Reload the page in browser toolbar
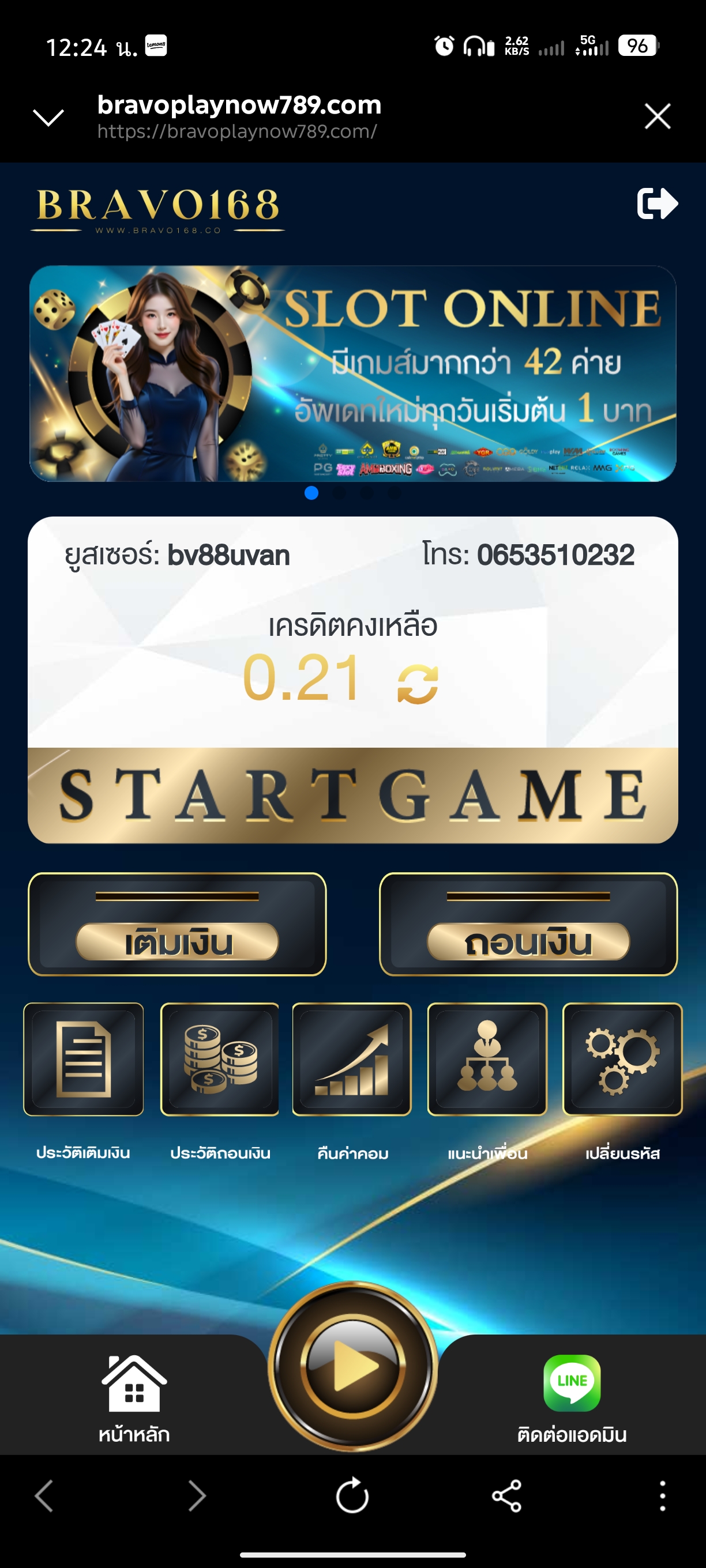The height and width of the screenshot is (1568, 706). point(352,1495)
